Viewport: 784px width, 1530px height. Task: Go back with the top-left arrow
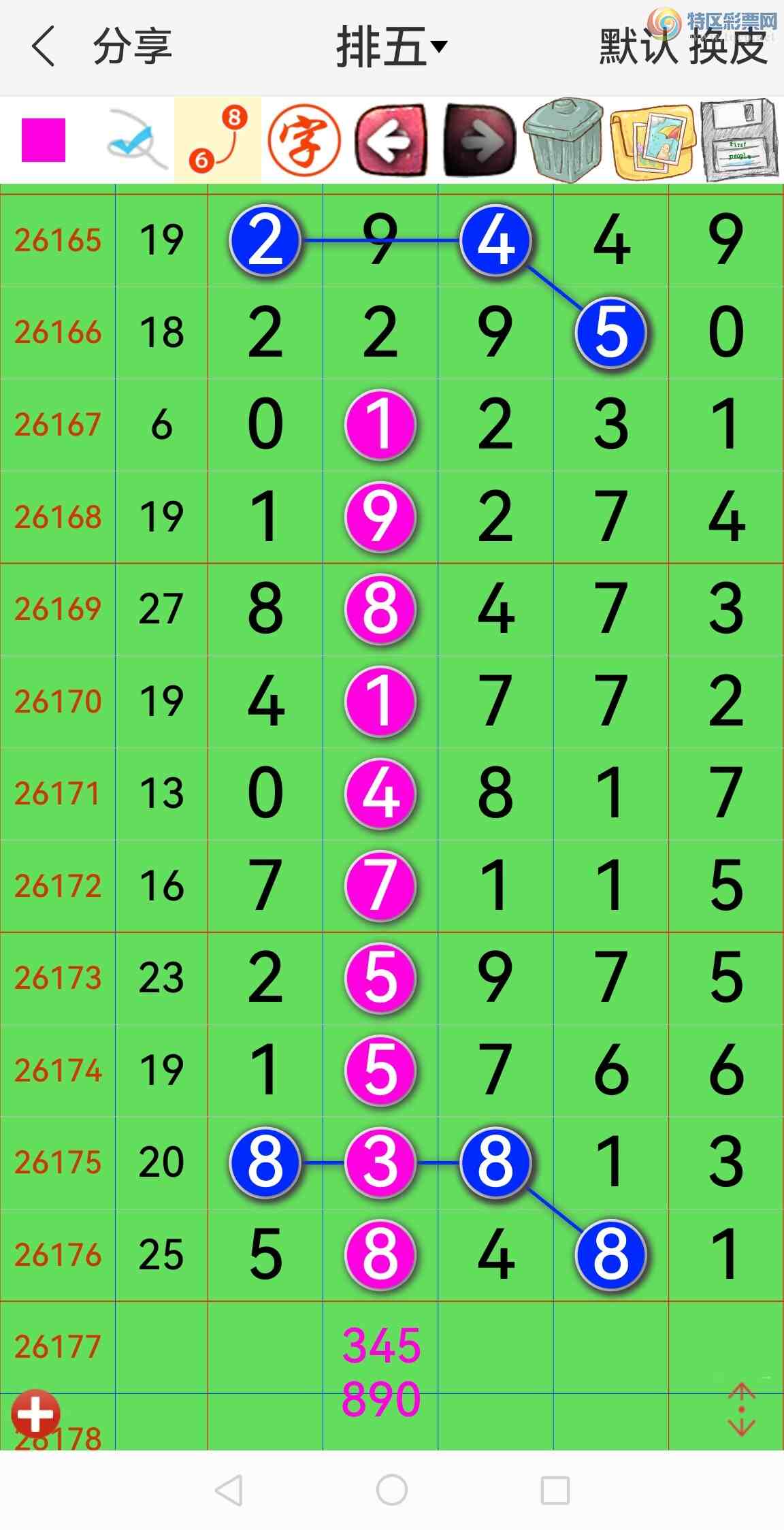[42, 46]
